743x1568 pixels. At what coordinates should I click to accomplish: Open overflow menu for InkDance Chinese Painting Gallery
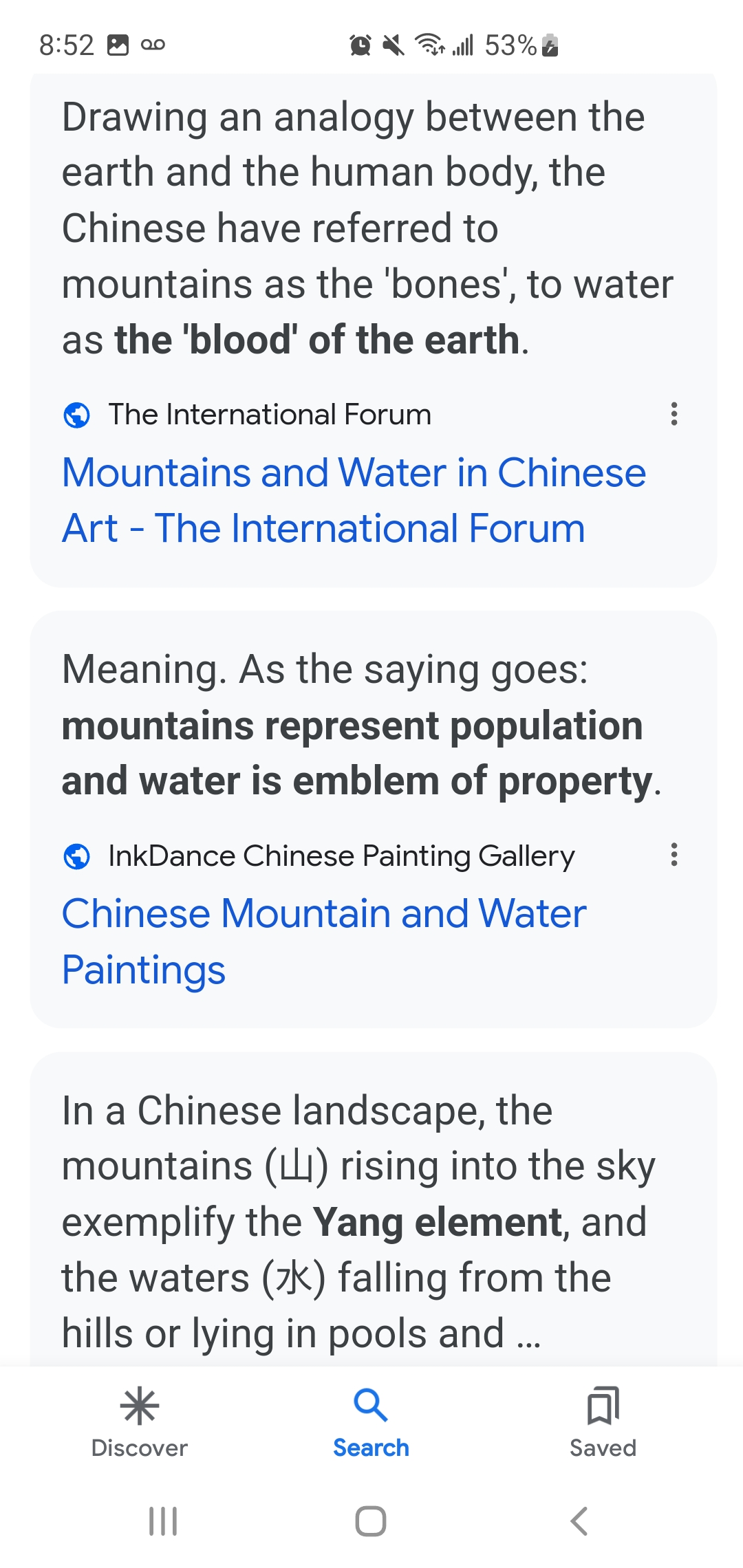click(674, 855)
